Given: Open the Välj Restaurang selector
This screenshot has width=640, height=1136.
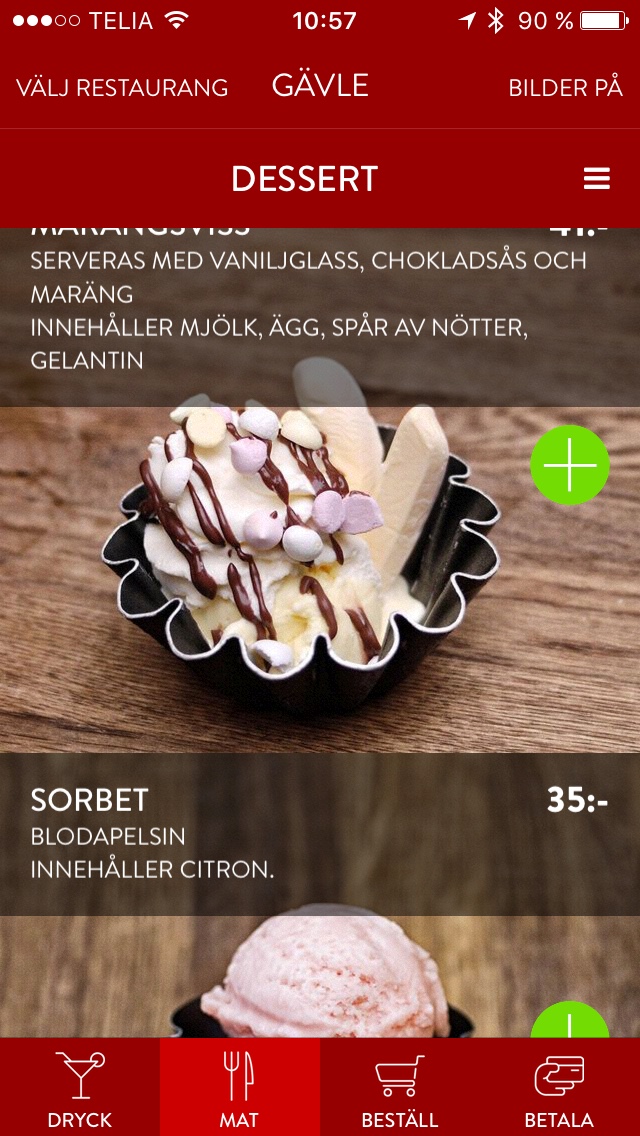Looking at the screenshot, I should 122,88.
